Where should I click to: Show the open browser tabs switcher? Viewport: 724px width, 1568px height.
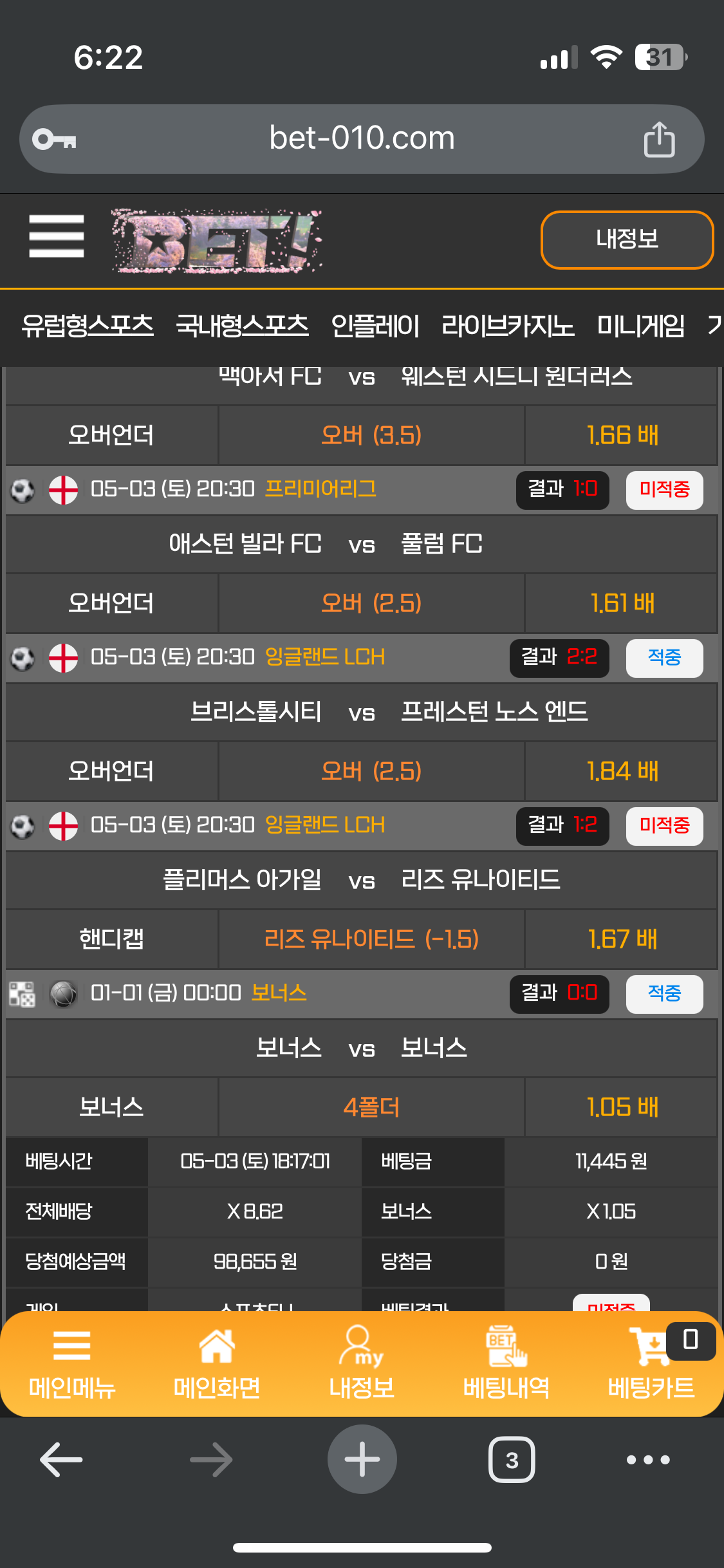pyautogui.click(x=512, y=1459)
